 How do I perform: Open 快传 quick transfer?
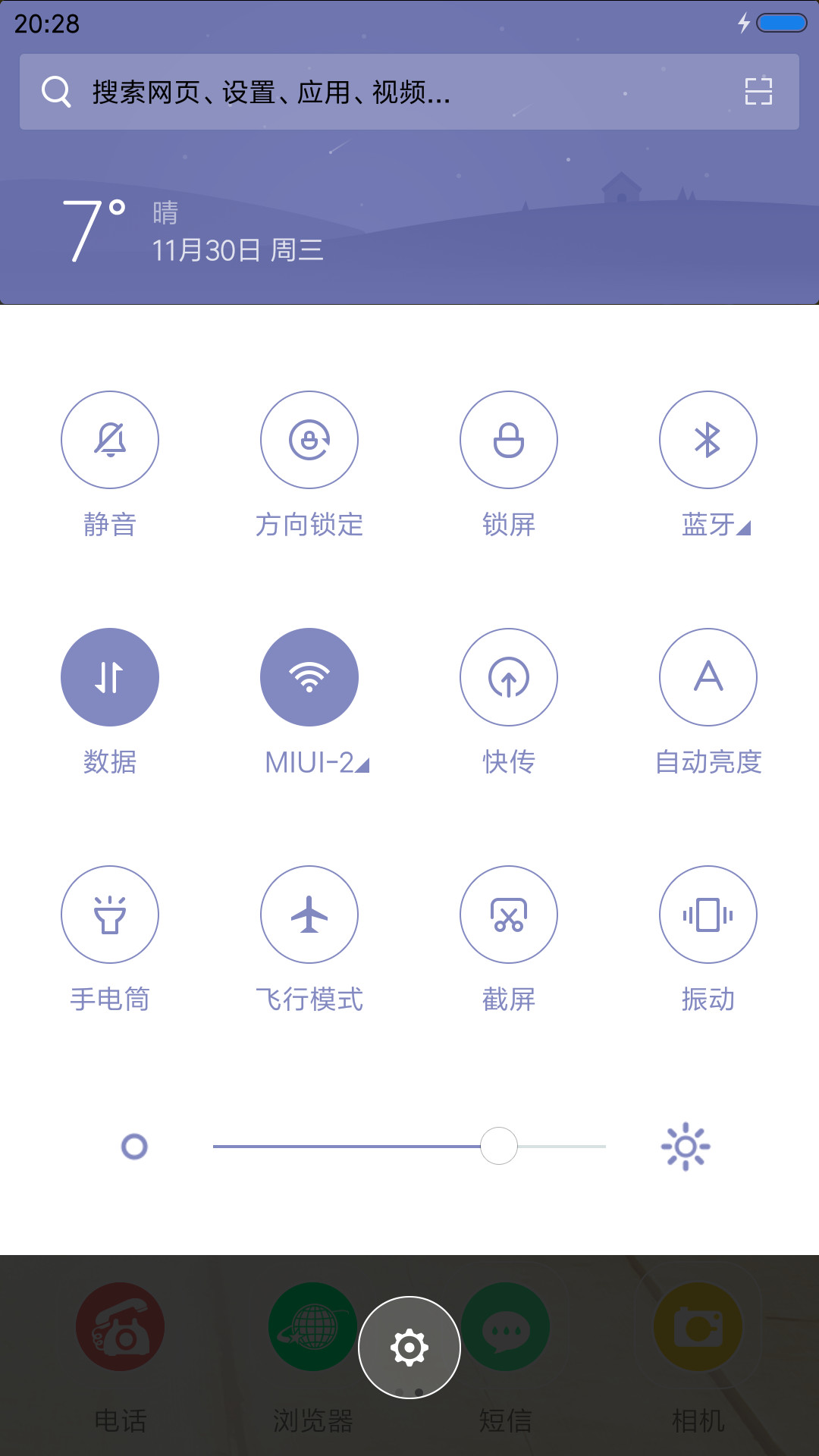[509, 677]
